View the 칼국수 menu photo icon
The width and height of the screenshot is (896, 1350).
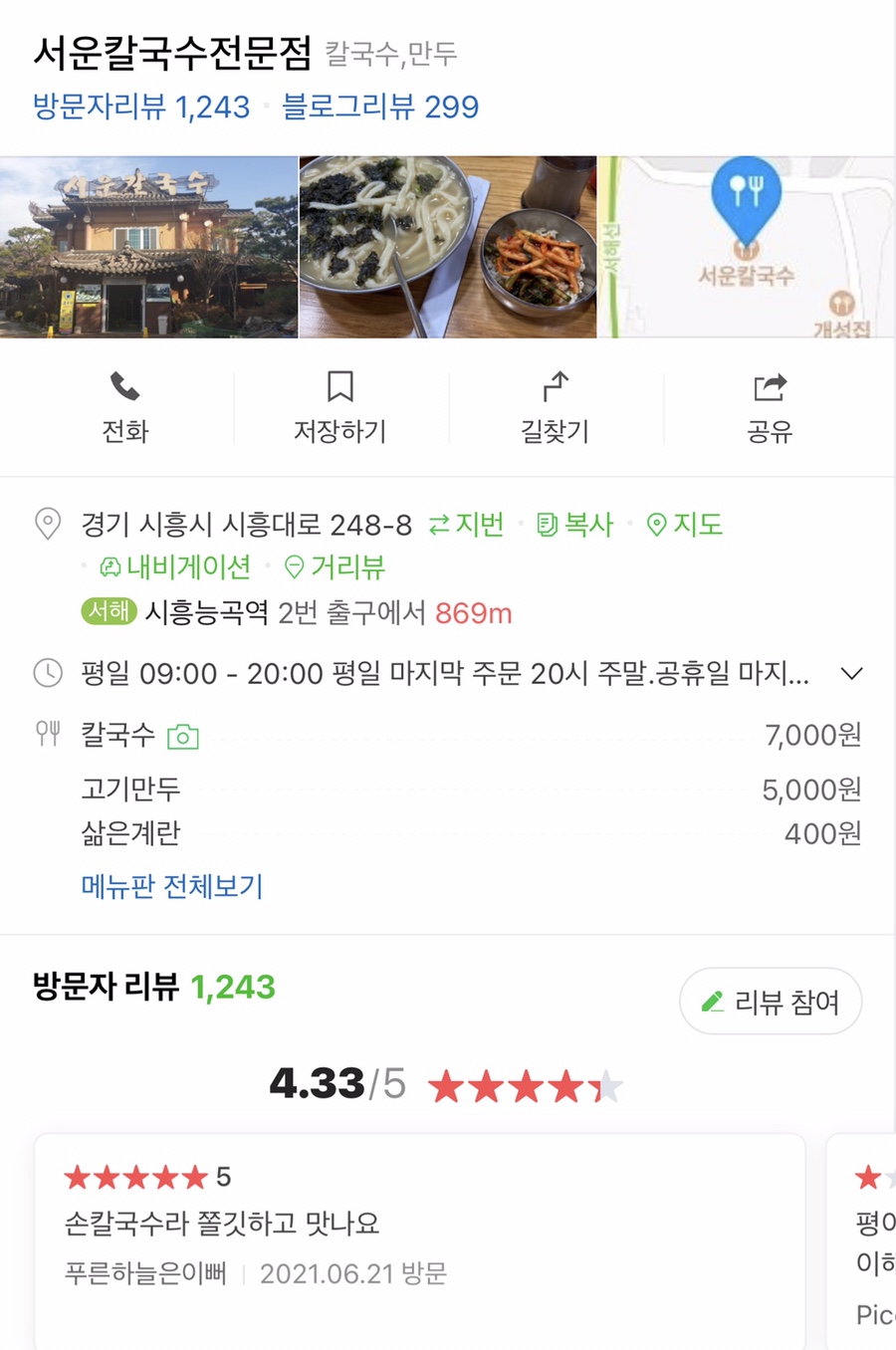[183, 737]
